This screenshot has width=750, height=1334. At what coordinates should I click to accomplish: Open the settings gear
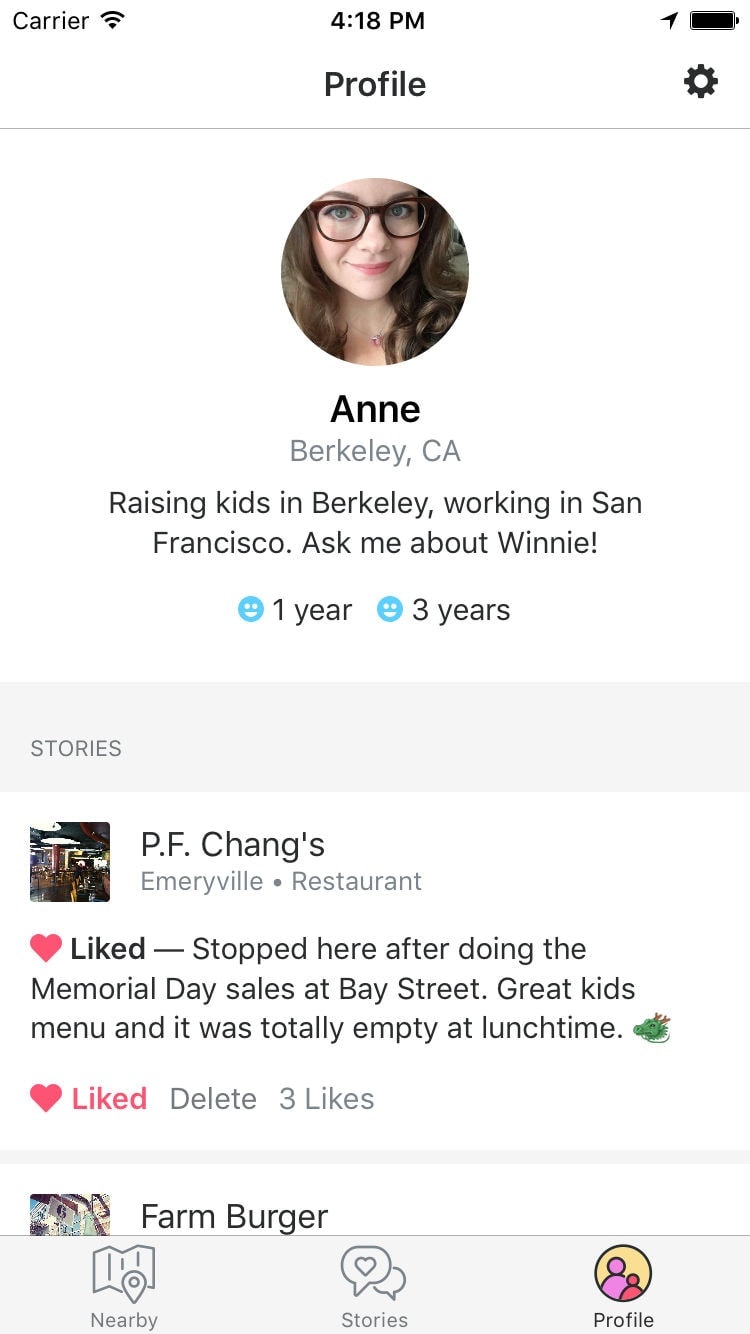[700, 82]
